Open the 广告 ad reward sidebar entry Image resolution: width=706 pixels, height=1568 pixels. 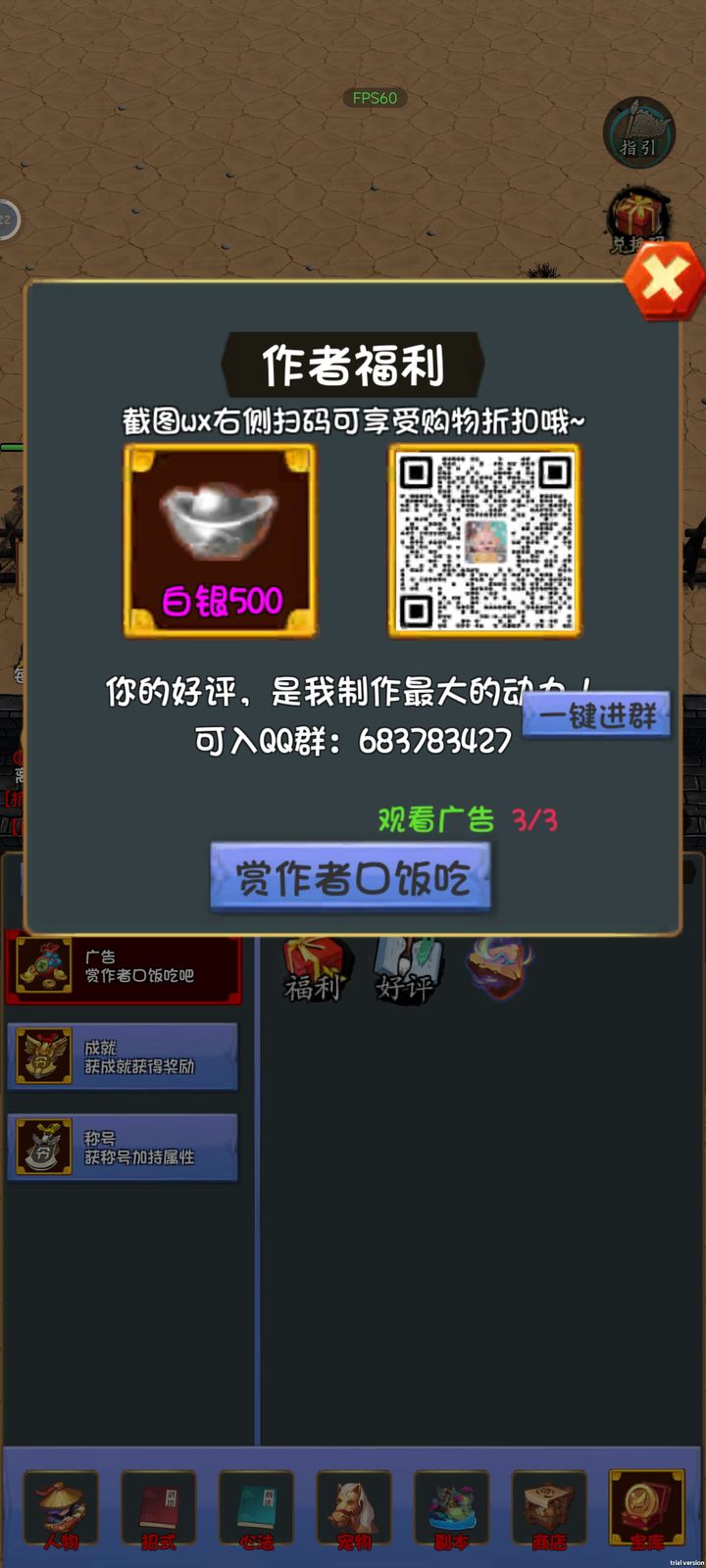click(123, 968)
